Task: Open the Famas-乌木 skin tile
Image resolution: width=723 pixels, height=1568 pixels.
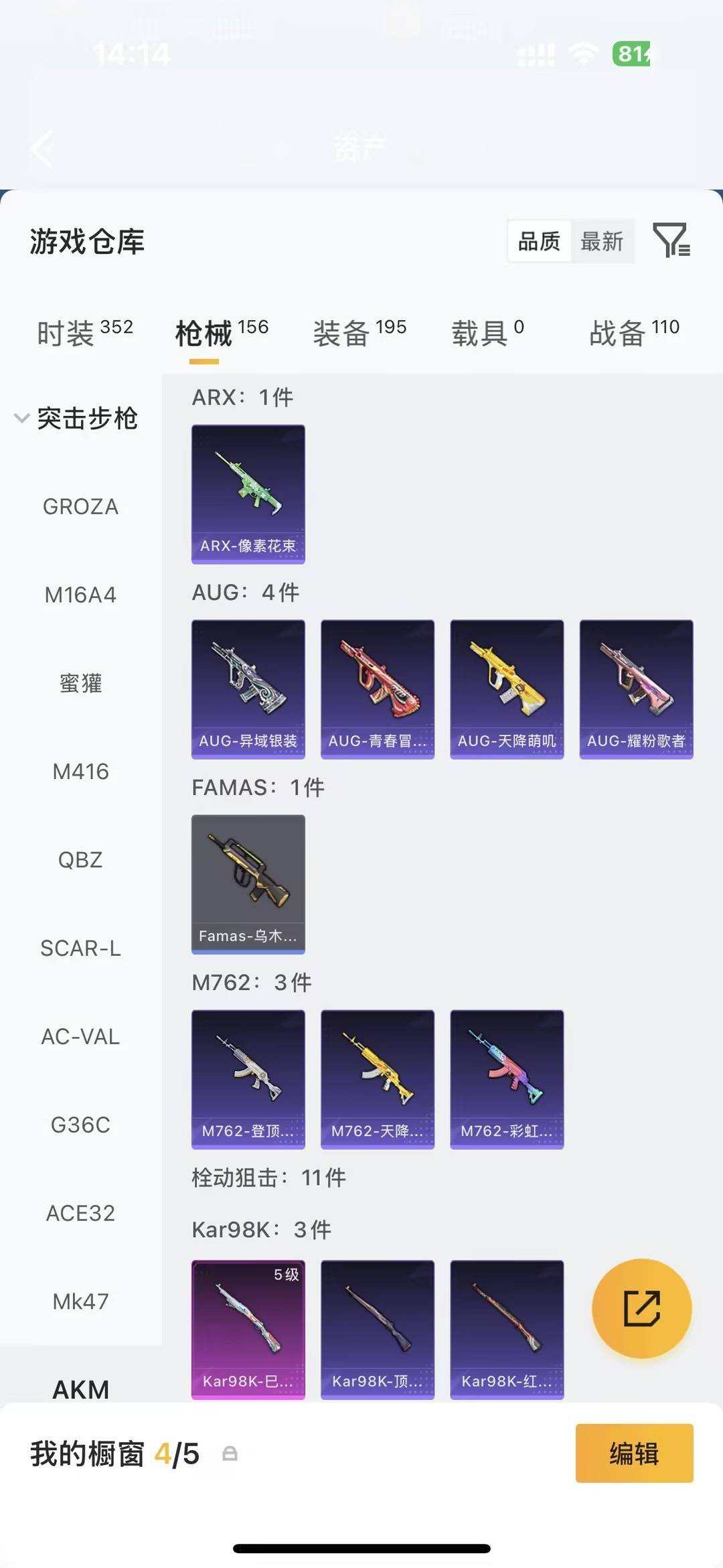Action: click(x=248, y=884)
